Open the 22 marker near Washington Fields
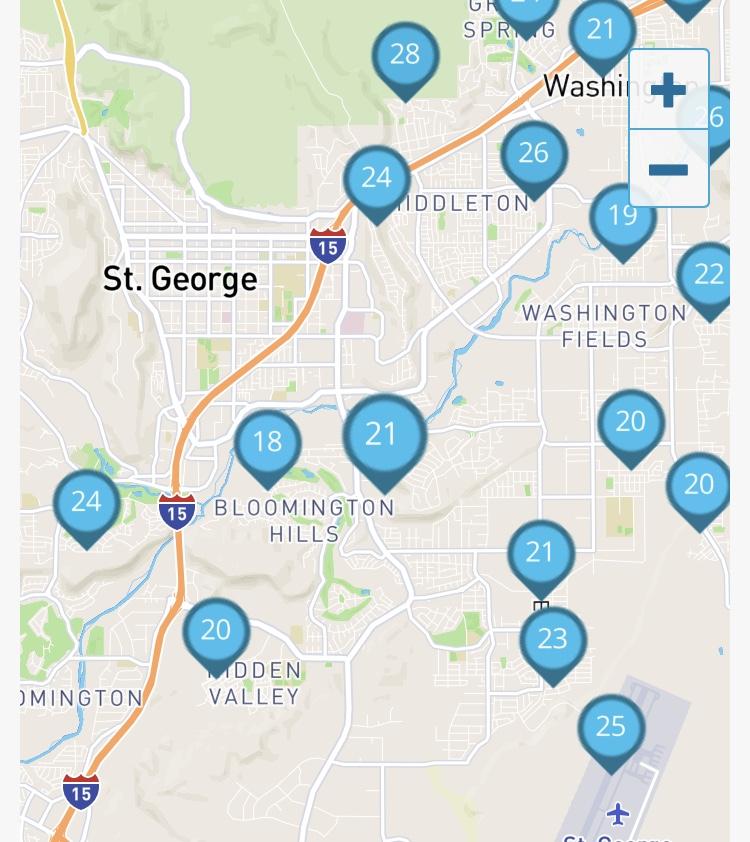The height and width of the screenshot is (842, 750). pyautogui.click(x=708, y=274)
